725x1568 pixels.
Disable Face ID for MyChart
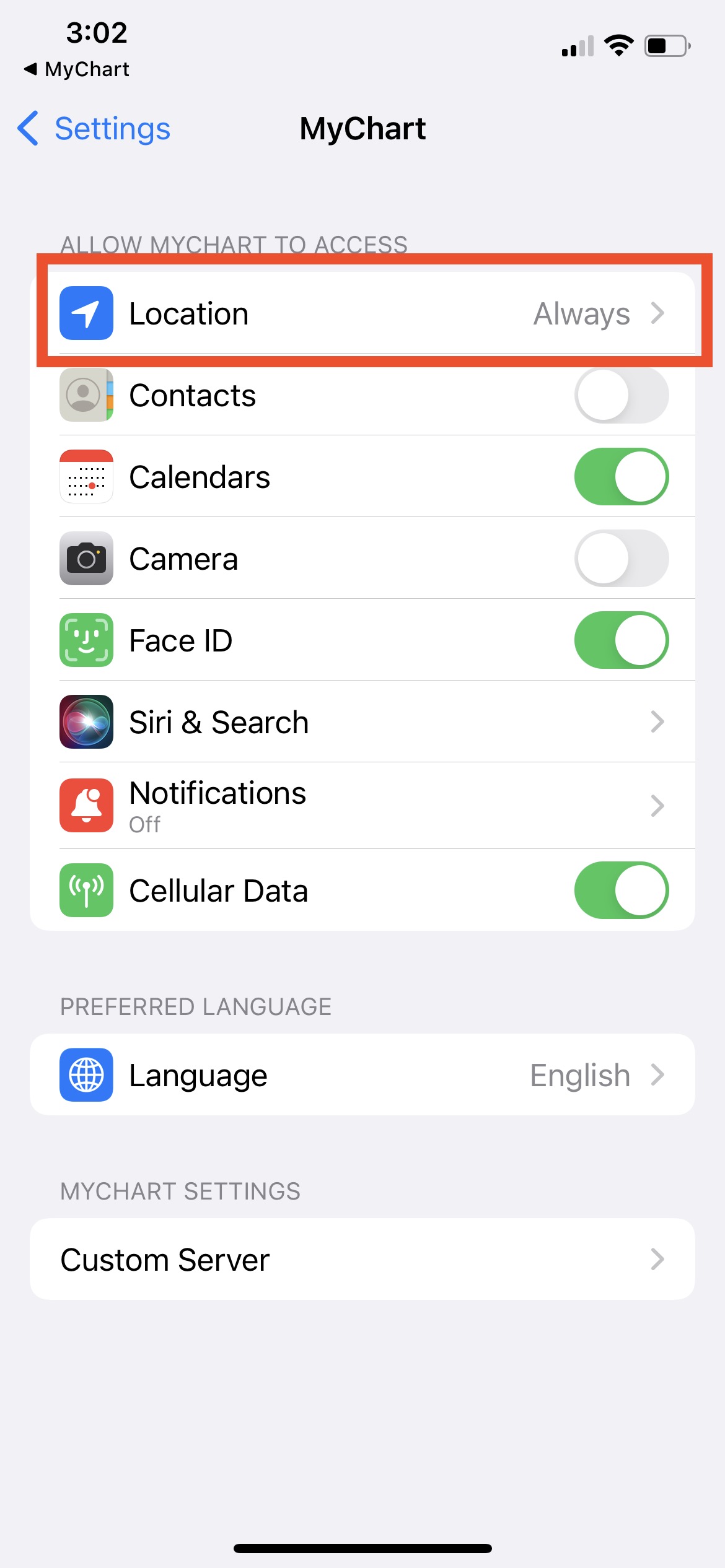pyautogui.click(x=621, y=640)
